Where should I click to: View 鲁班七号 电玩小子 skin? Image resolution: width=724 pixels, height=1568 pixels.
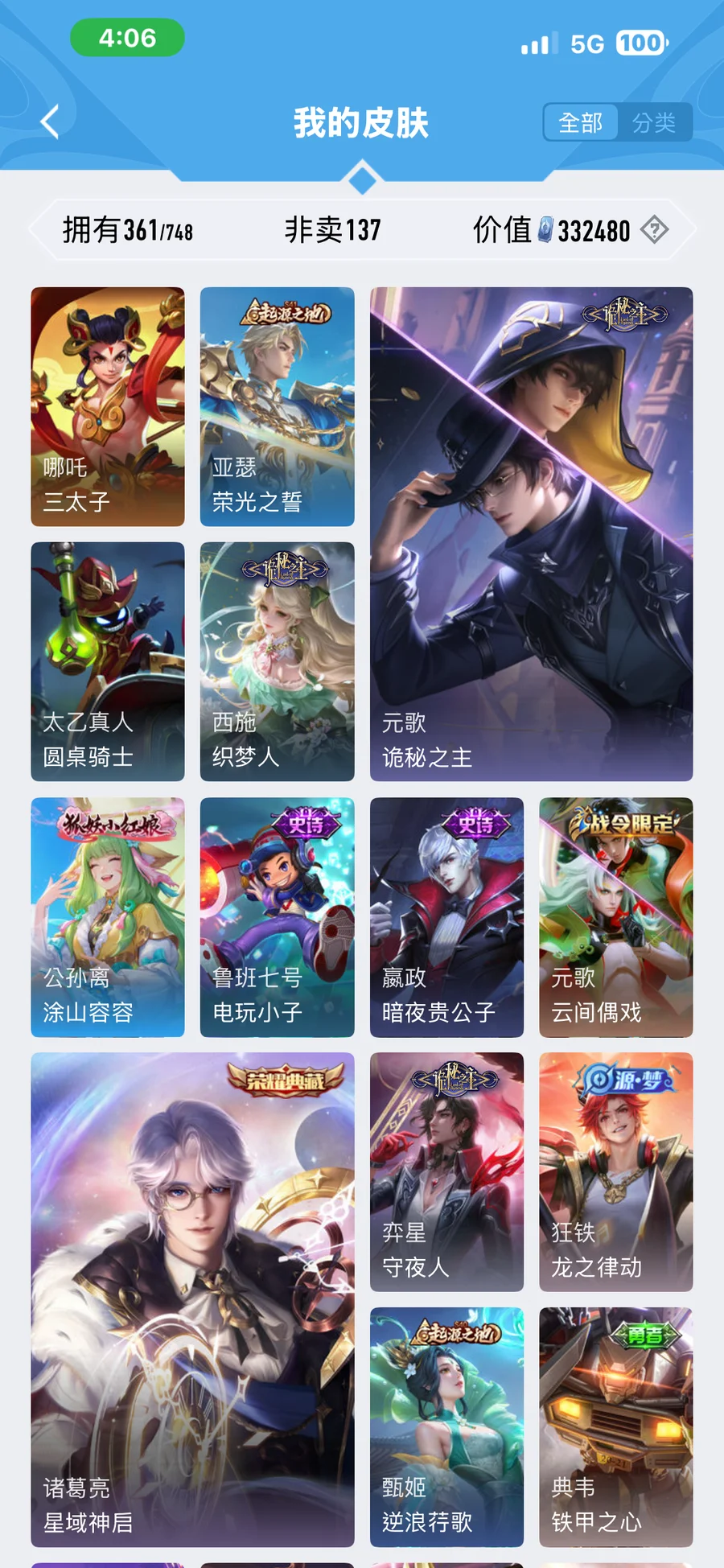click(277, 916)
